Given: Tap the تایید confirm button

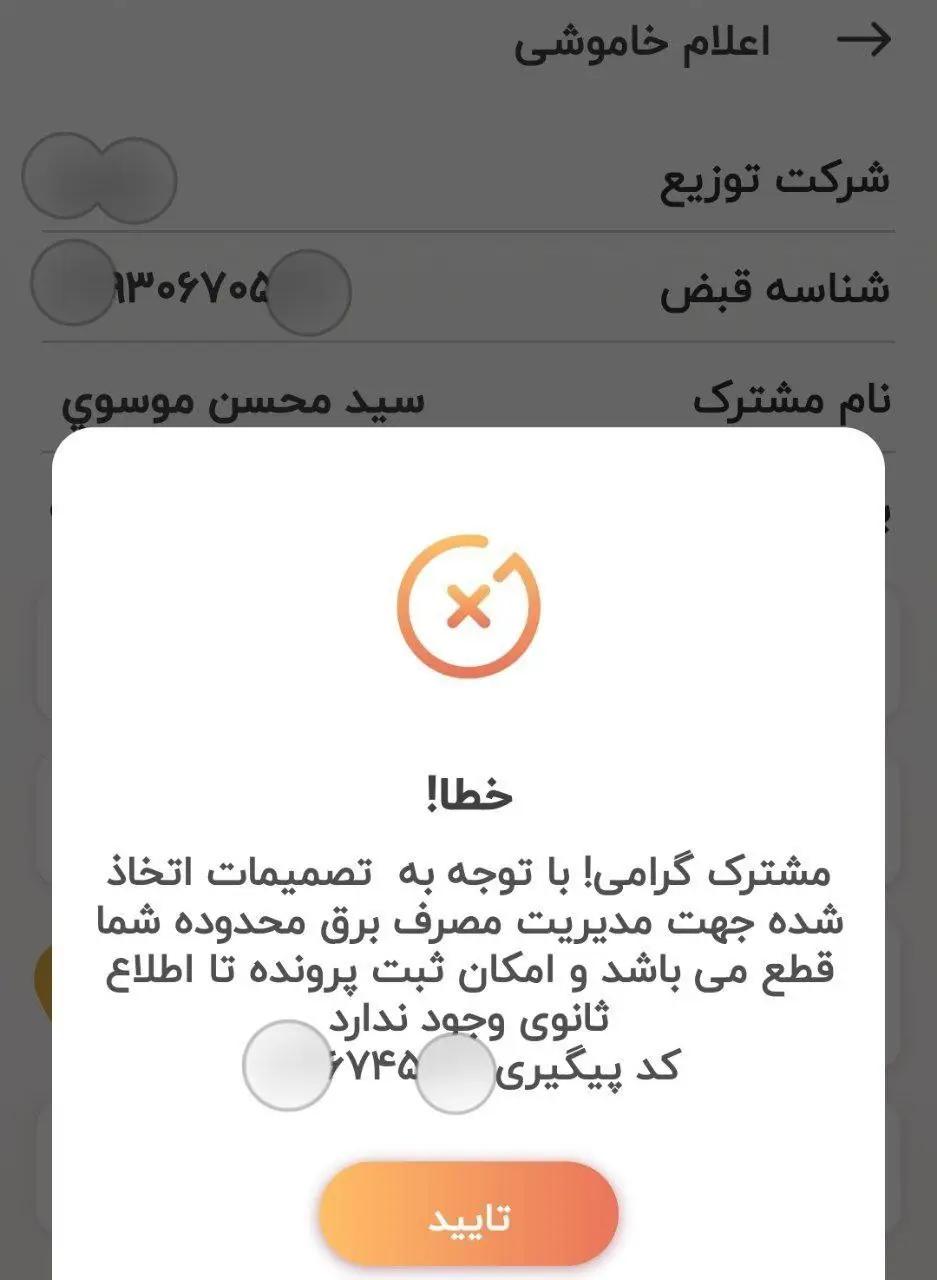Looking at the screenshot, I should coord(468,1215).
